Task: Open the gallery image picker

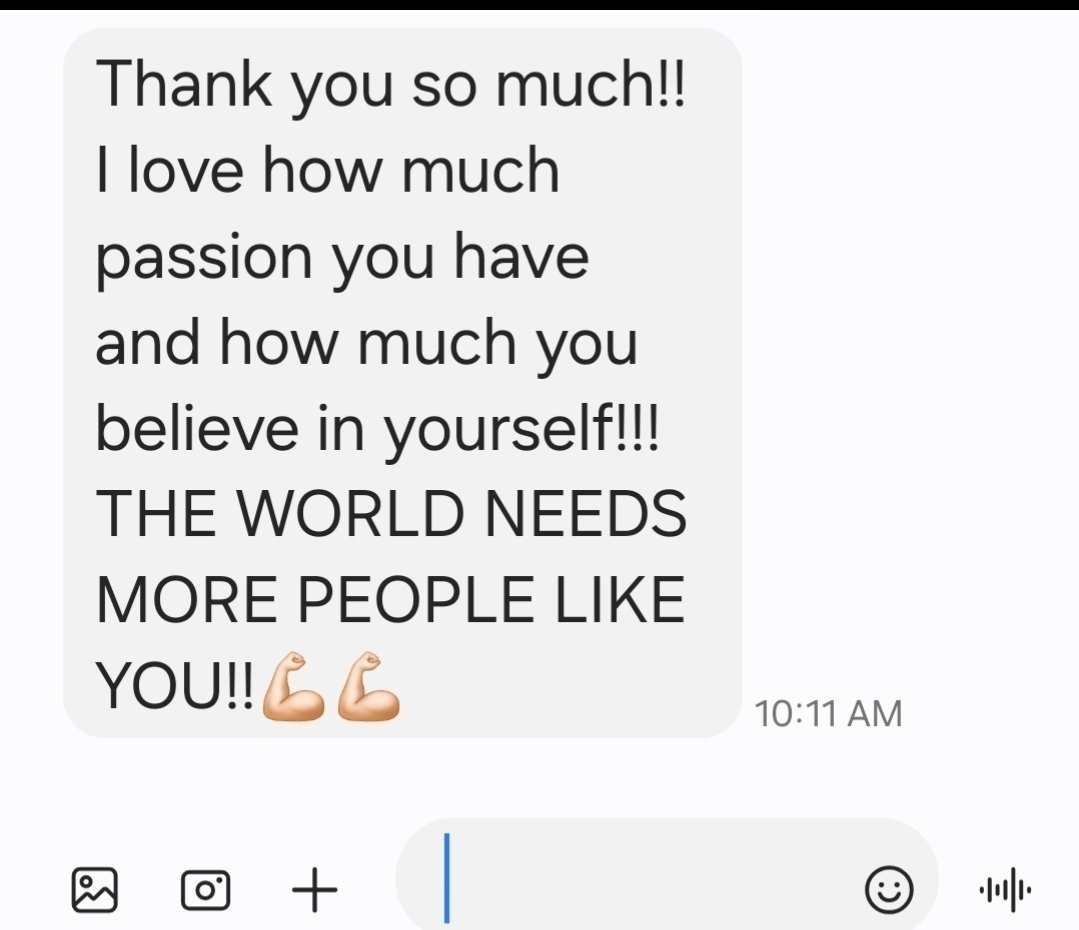Action: click(x=94, y=889)
